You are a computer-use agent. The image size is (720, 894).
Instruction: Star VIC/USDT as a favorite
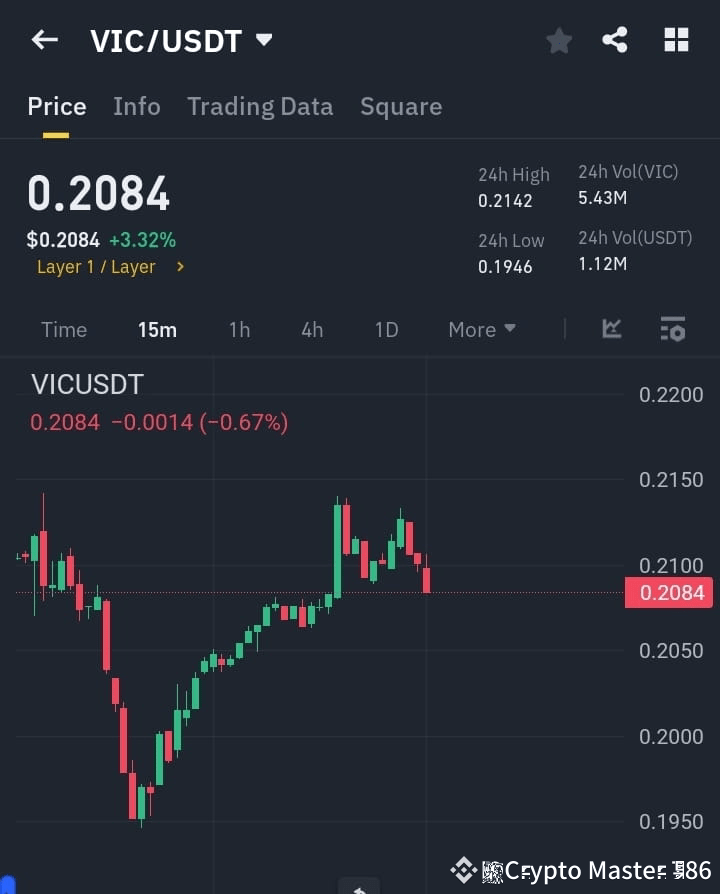tap(558, 40)
